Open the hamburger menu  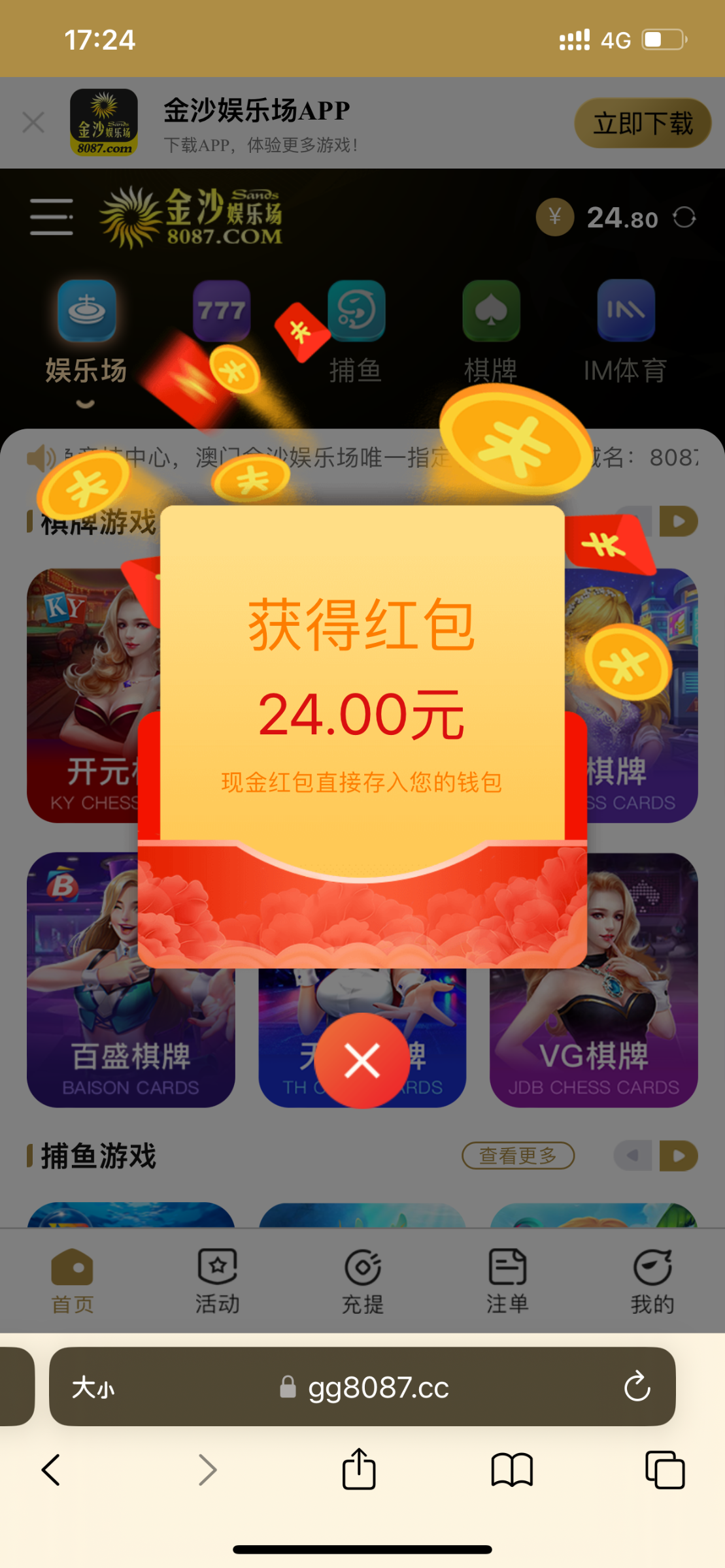[51, 217]
